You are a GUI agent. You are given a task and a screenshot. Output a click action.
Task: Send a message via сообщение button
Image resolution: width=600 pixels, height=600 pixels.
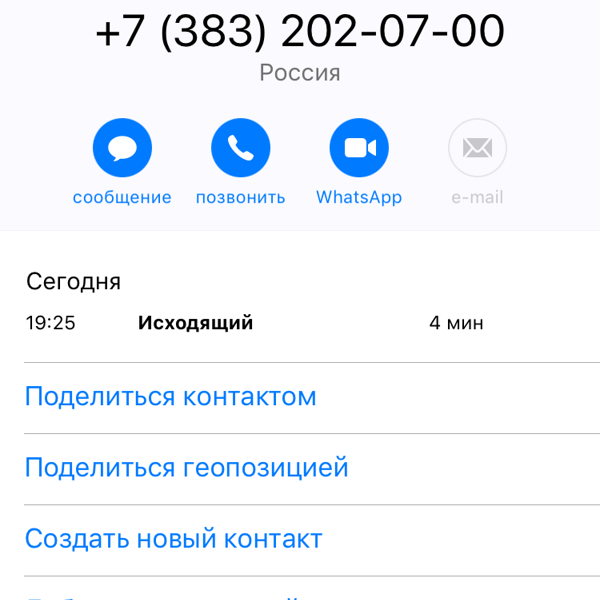[x=122, y=149]
